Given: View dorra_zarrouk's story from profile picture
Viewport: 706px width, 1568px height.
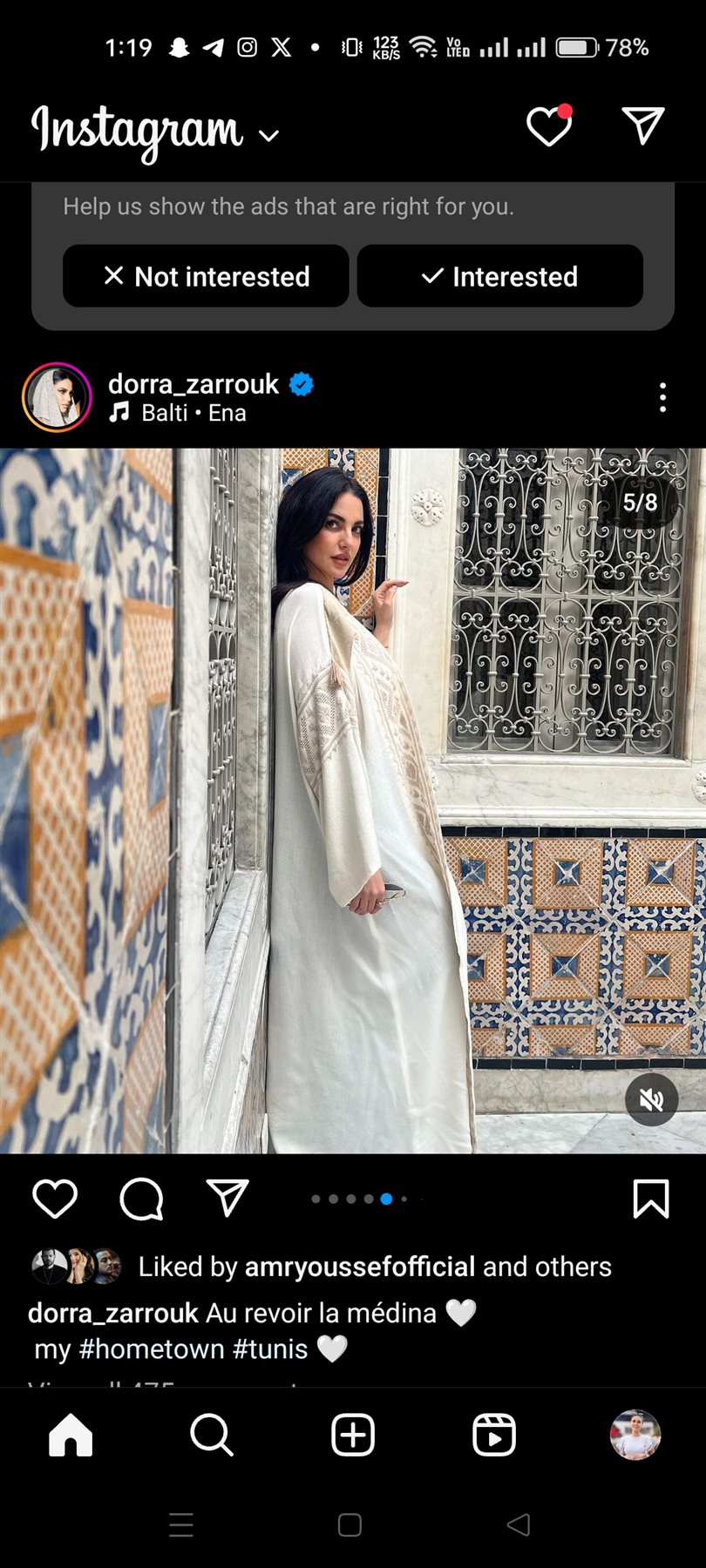Looking at the screenshot, I should click(x=57, y=397).
